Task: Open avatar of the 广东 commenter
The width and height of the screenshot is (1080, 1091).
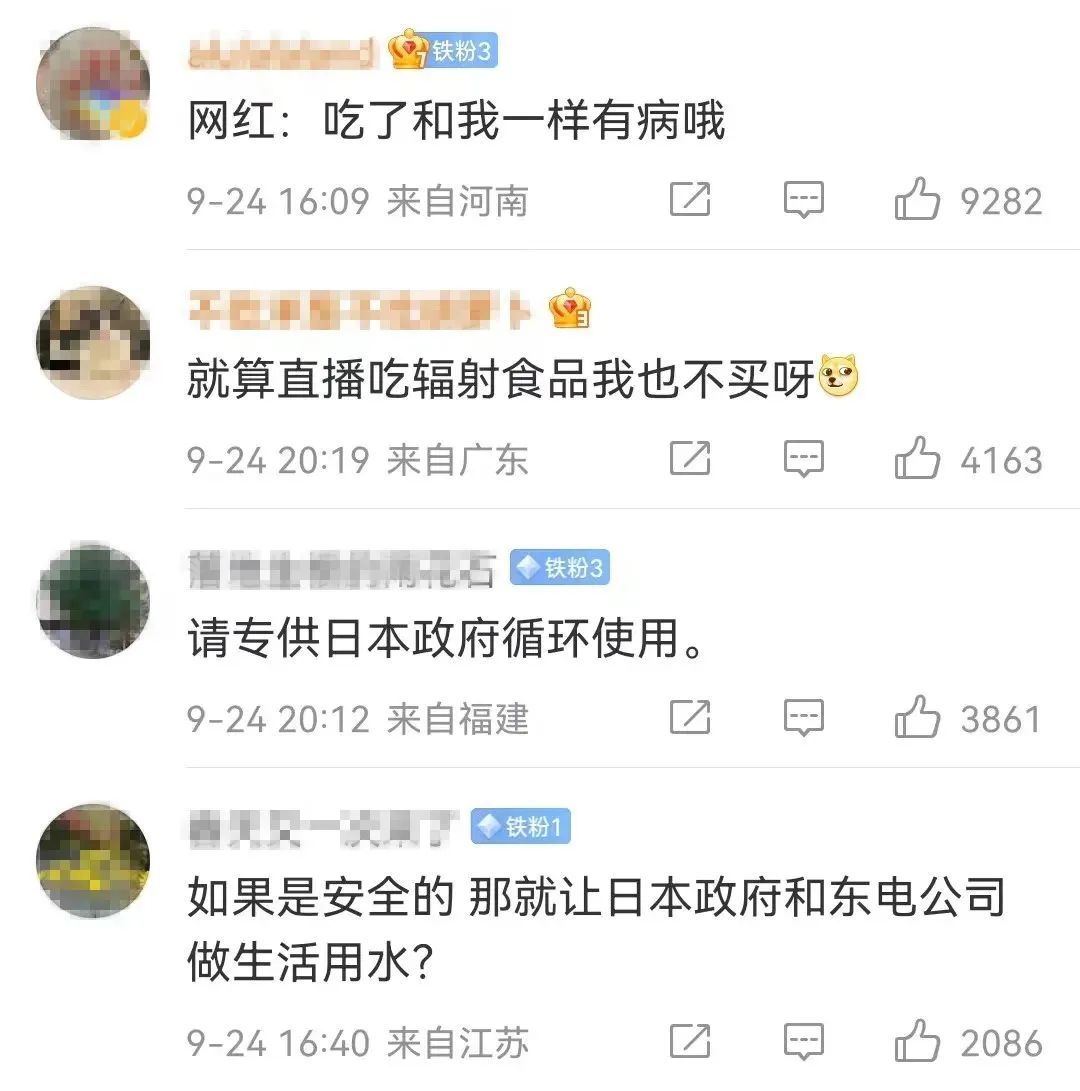Action: 93,343
